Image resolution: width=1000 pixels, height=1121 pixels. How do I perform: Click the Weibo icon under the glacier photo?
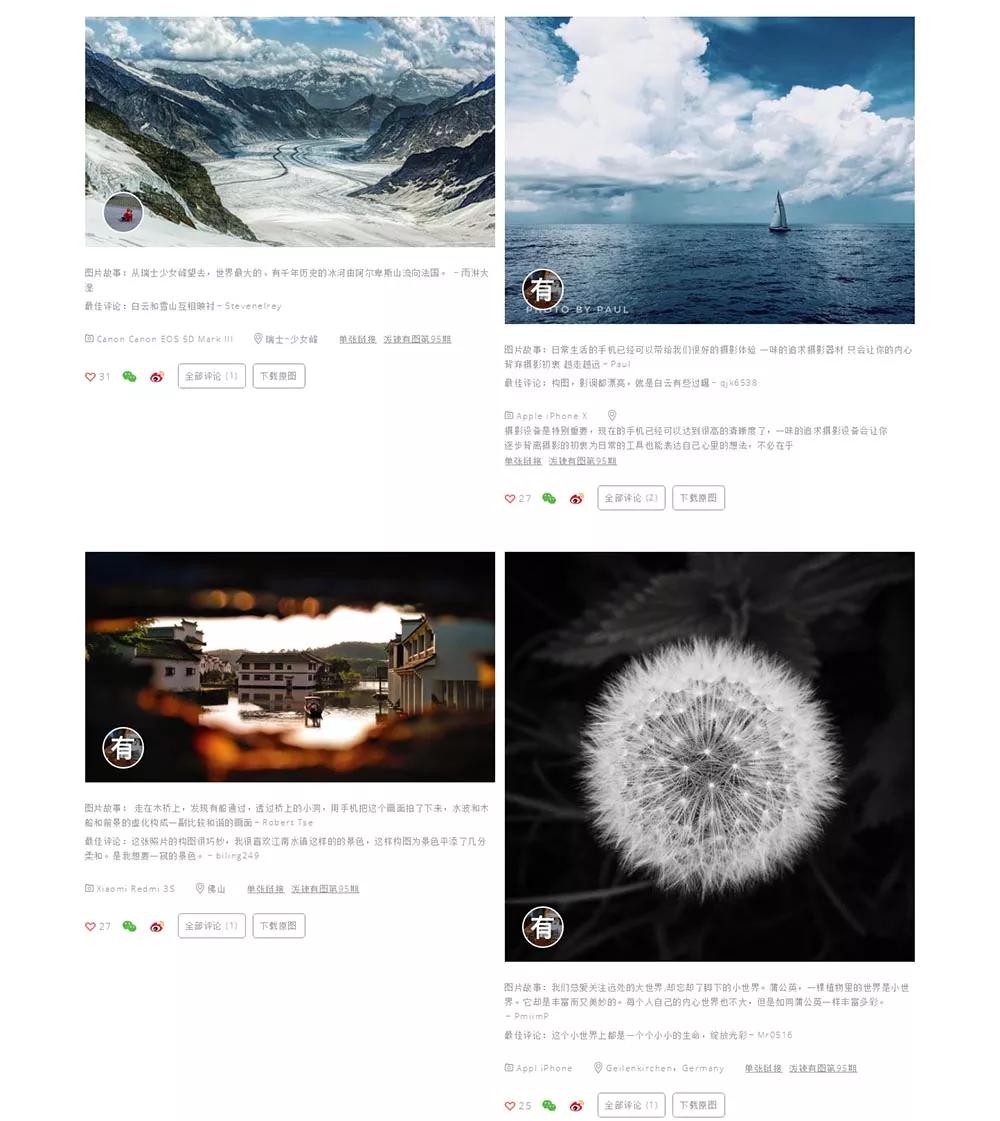(156, 377)
